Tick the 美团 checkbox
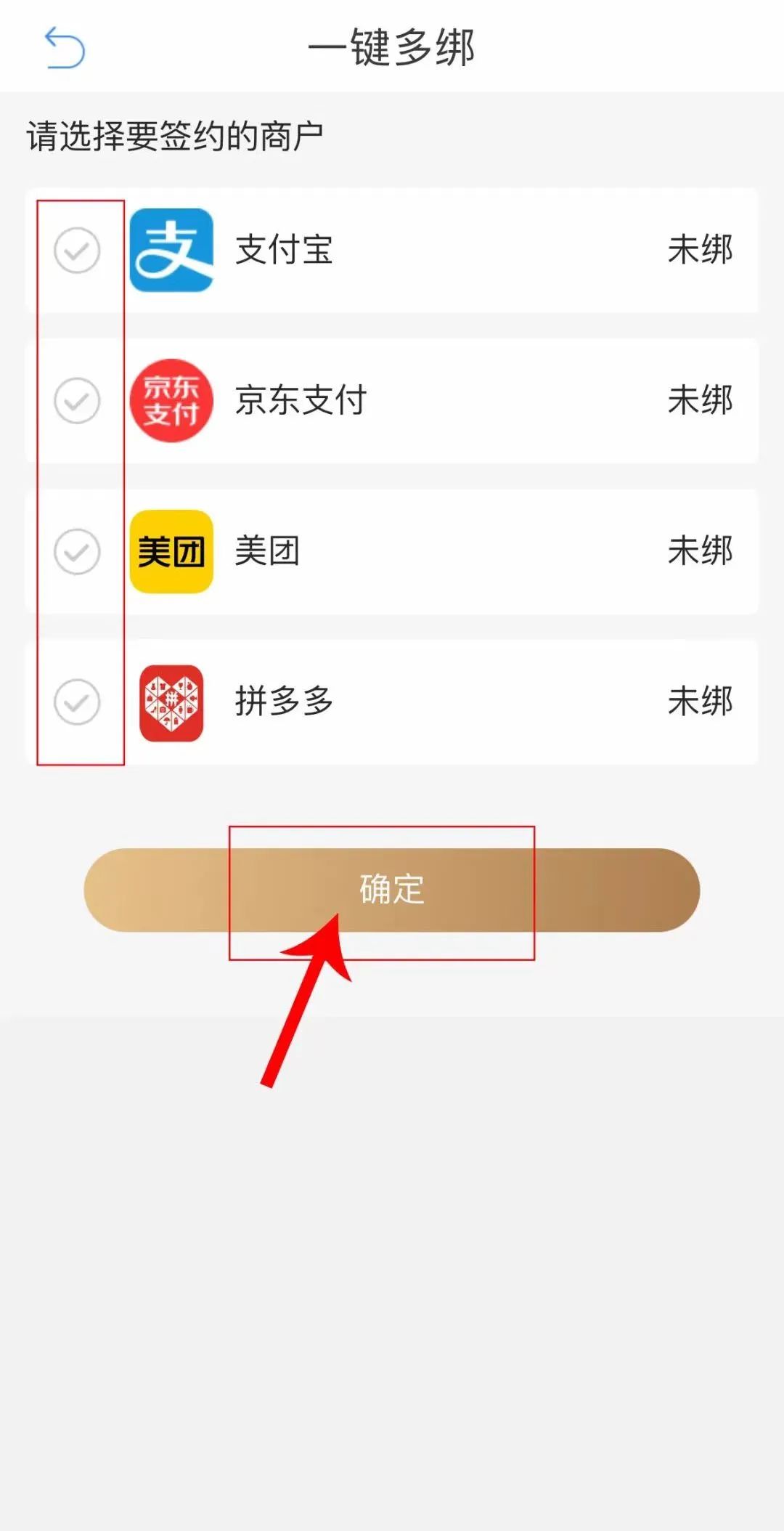The width and height of the screenshot is (784, 1531). click(x=77, y=551)
